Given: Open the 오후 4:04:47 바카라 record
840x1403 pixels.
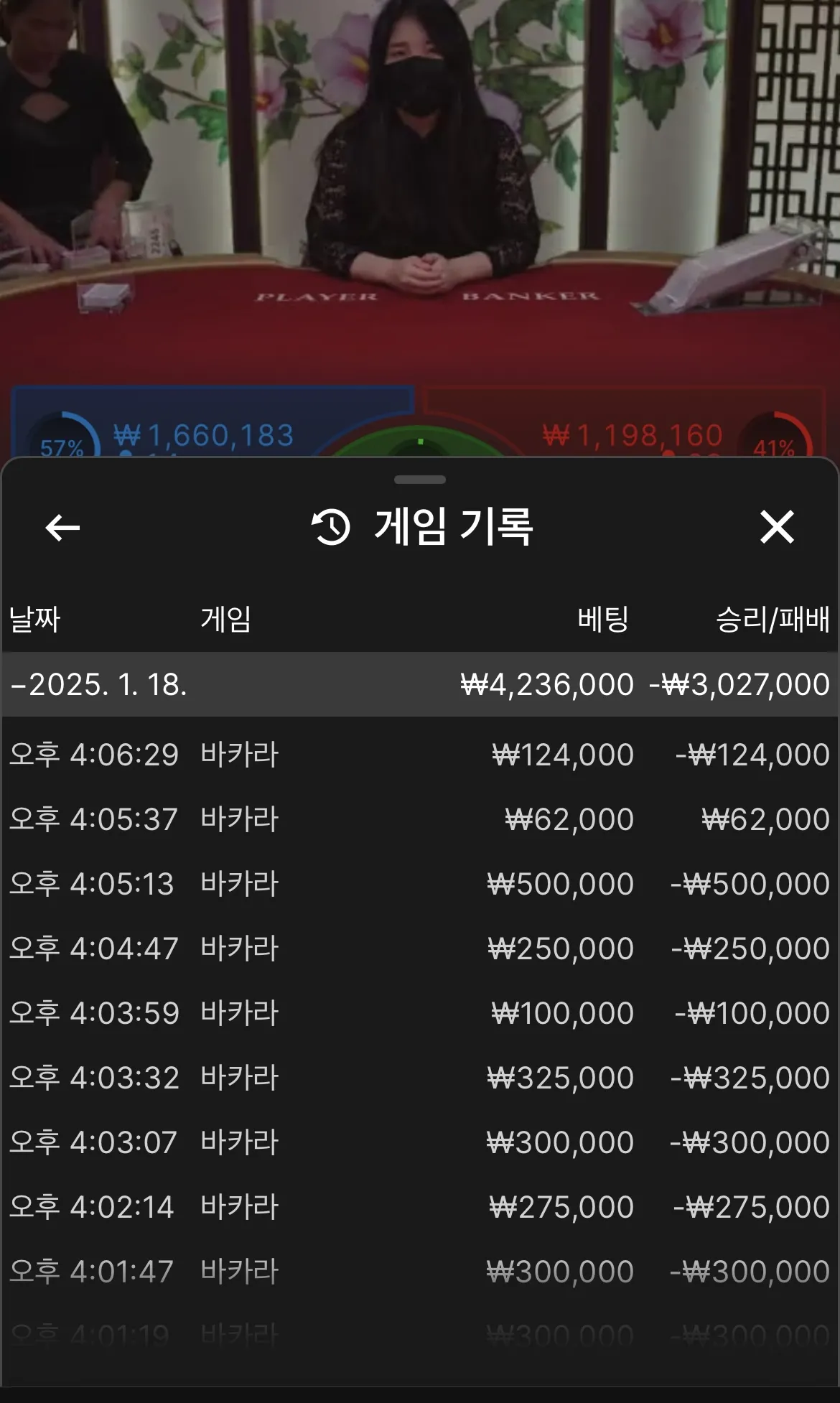Looking at the screenshot, I should [420, 948].
